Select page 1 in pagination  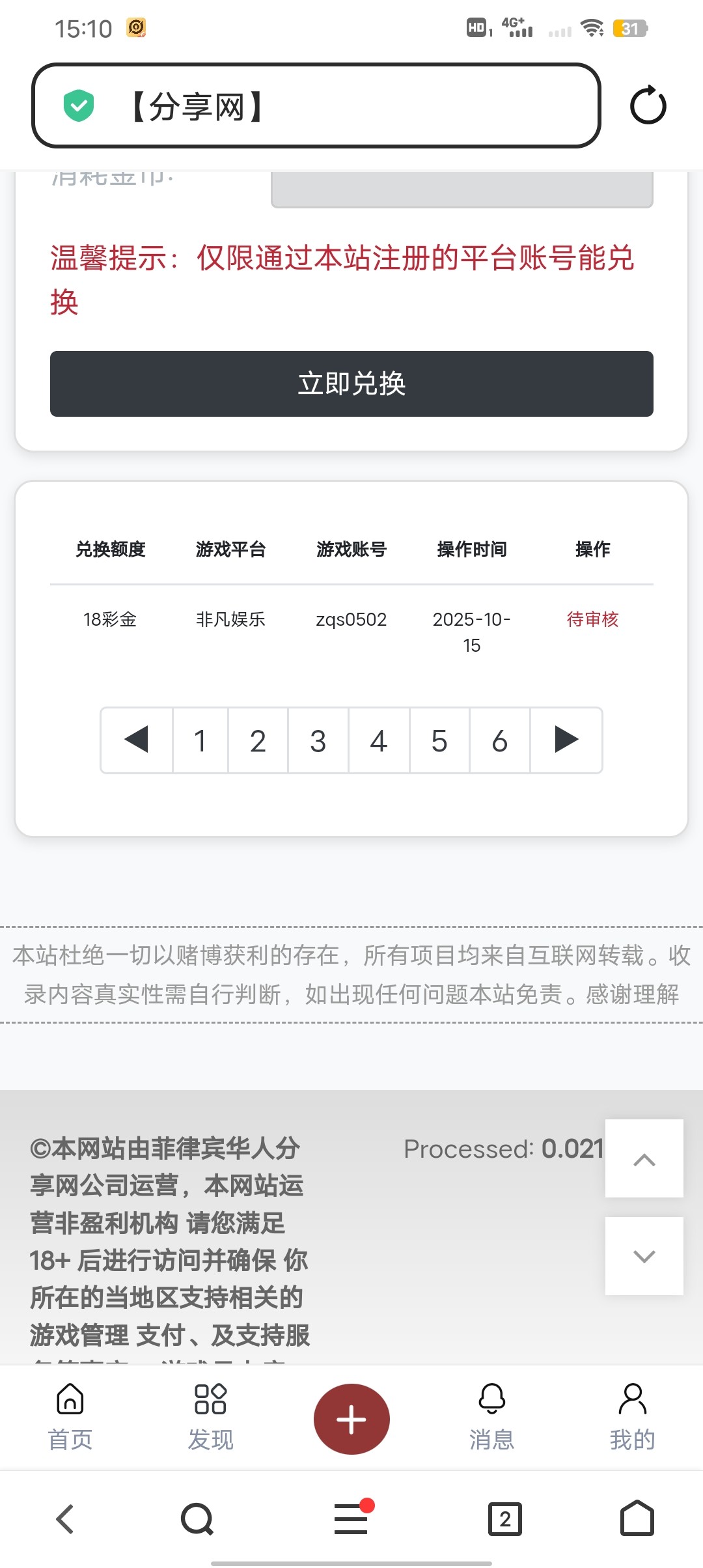tap(200, 740)
